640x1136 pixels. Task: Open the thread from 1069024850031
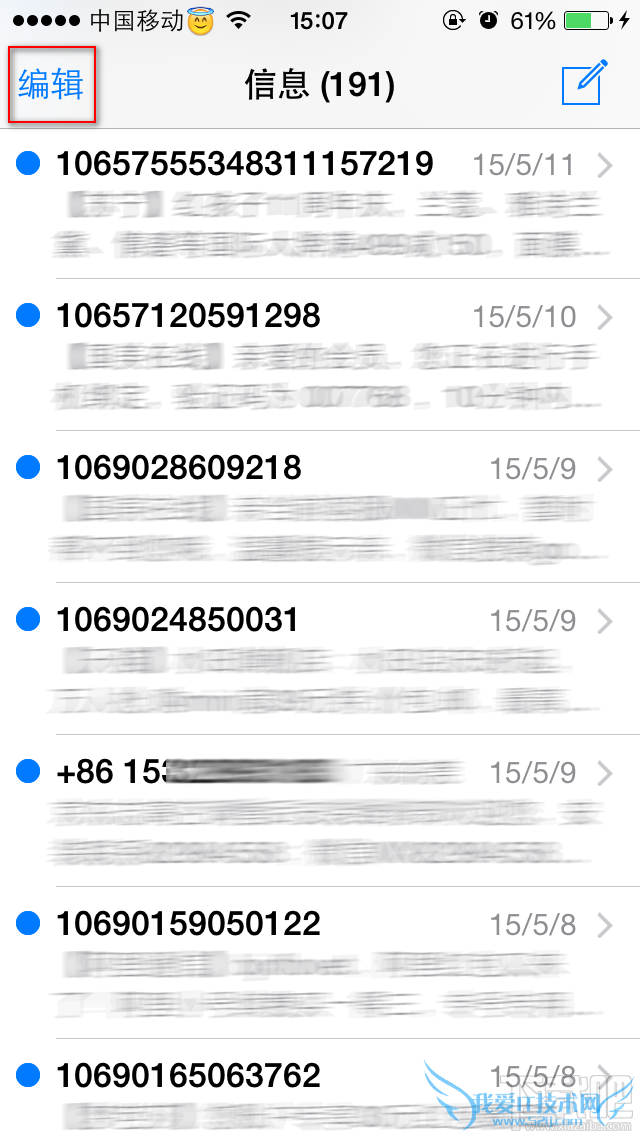(x=320, y=659)
